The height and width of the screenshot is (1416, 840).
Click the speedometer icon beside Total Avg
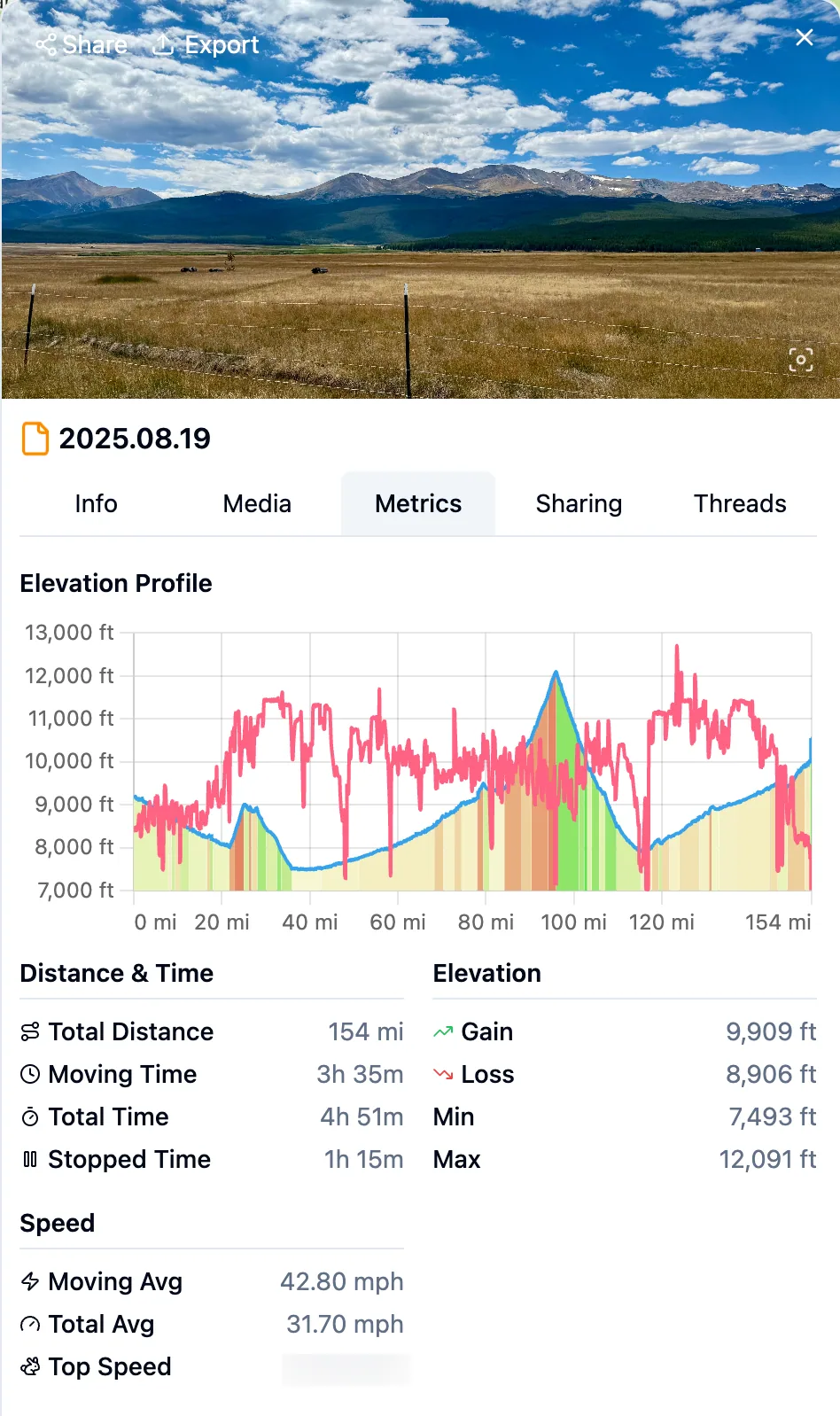point(29,1324)
